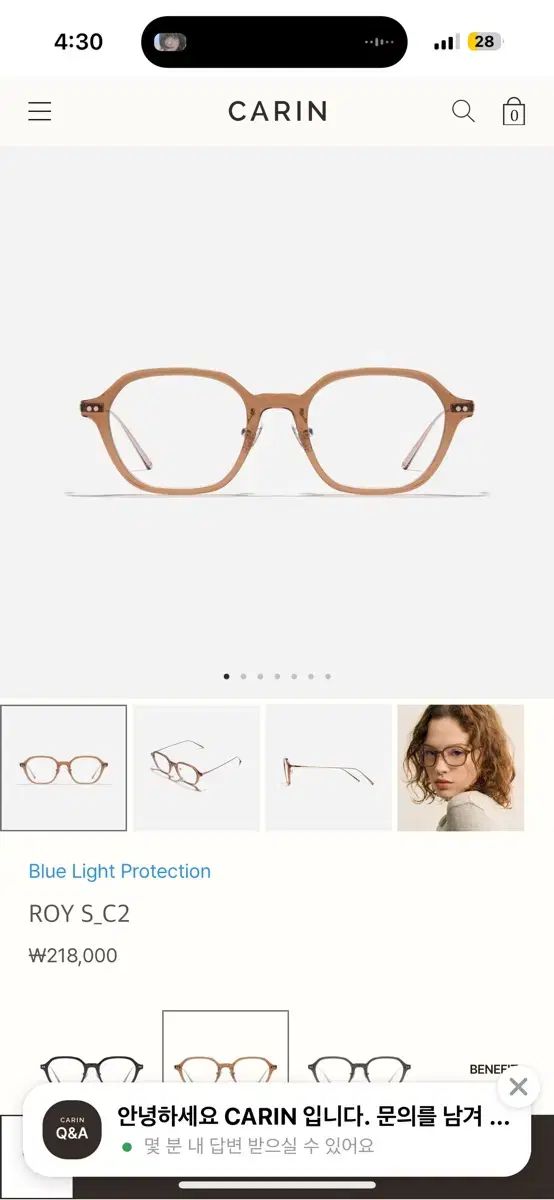554x1200 pixels.
Task: Go to CARIN home via header logo
Action: coord(277,111)
